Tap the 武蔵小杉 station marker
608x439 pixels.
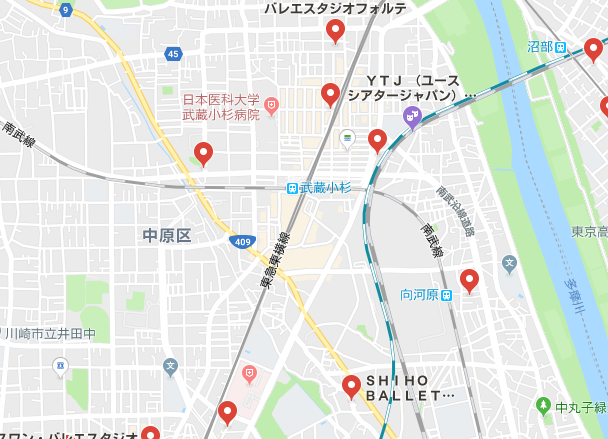[x=292, y=188]
